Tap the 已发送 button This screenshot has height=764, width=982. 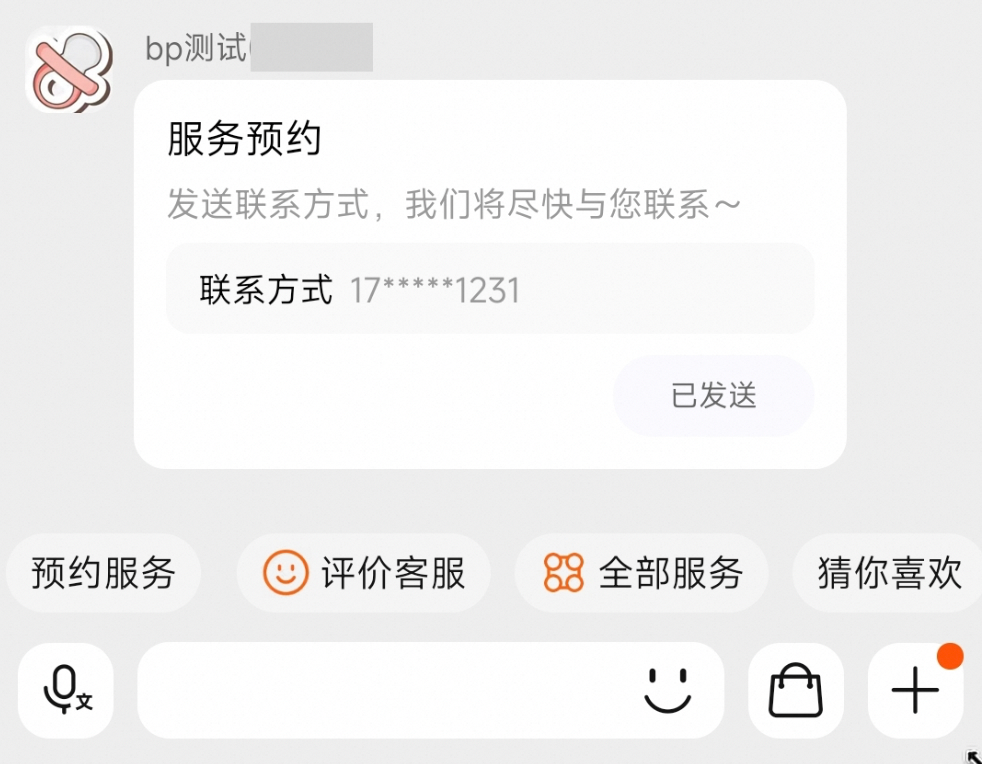coord(713,396)
